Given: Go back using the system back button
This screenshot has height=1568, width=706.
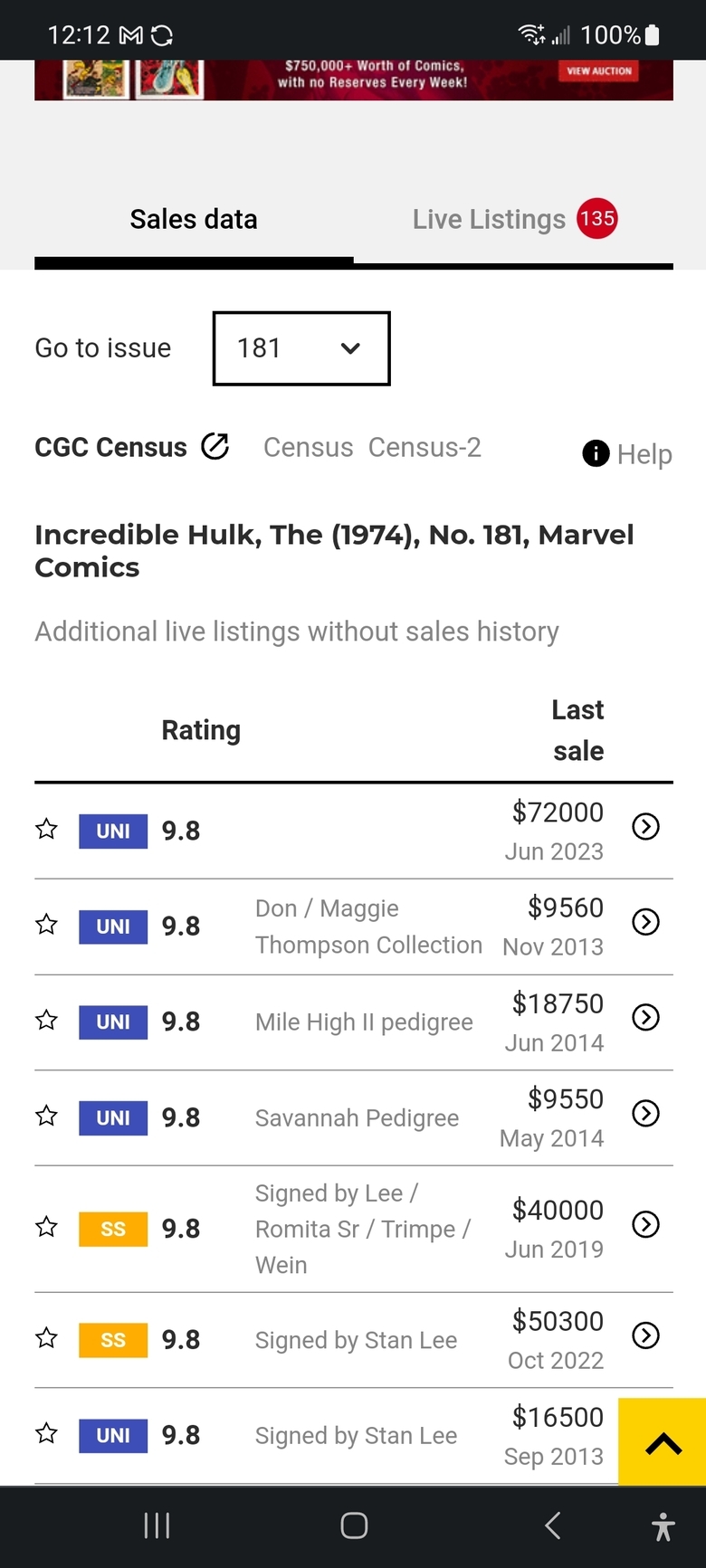Looking at the screenshot, I should pyautogui.click(x=553, y=1525).
